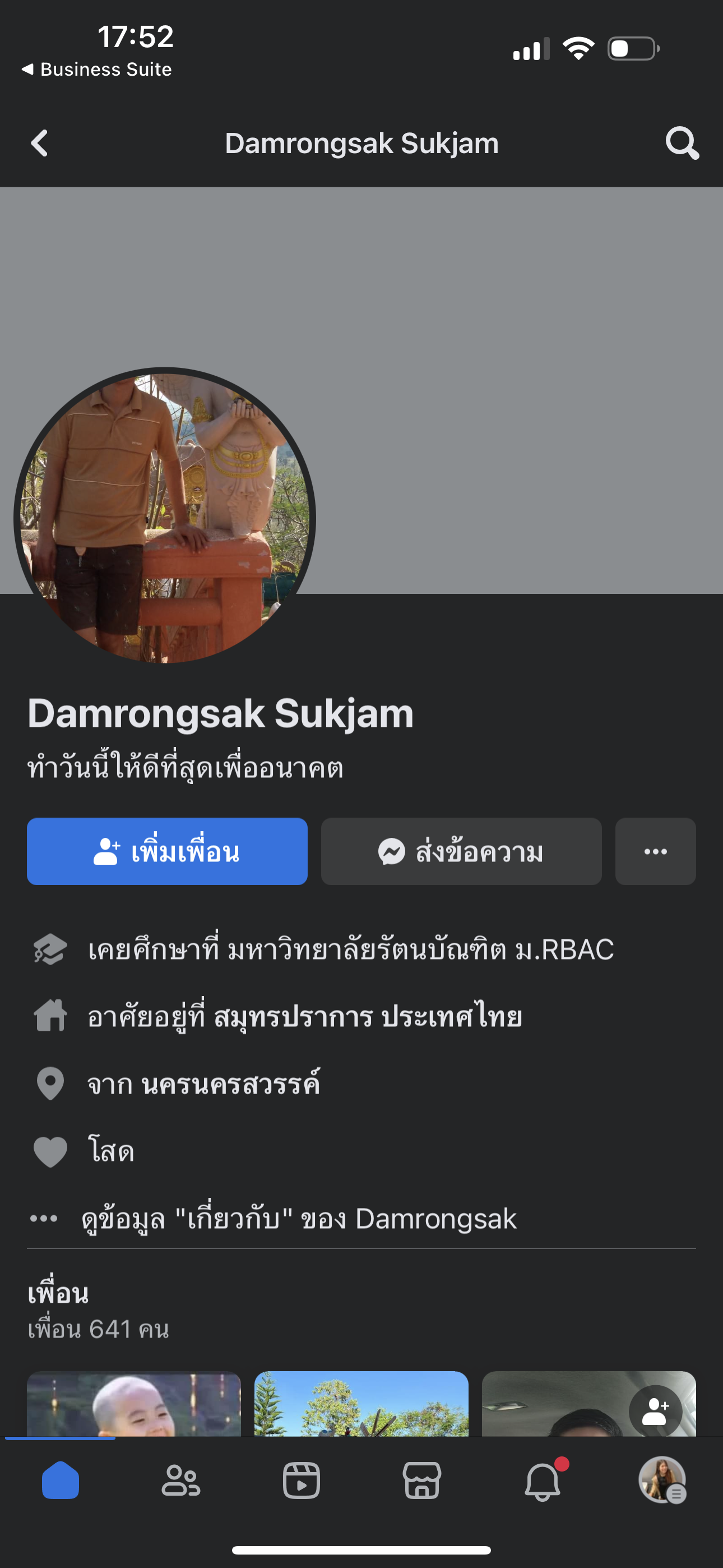Open the profile menu tab
This screenshot has width=723, height=1568.
(662, 1481)
